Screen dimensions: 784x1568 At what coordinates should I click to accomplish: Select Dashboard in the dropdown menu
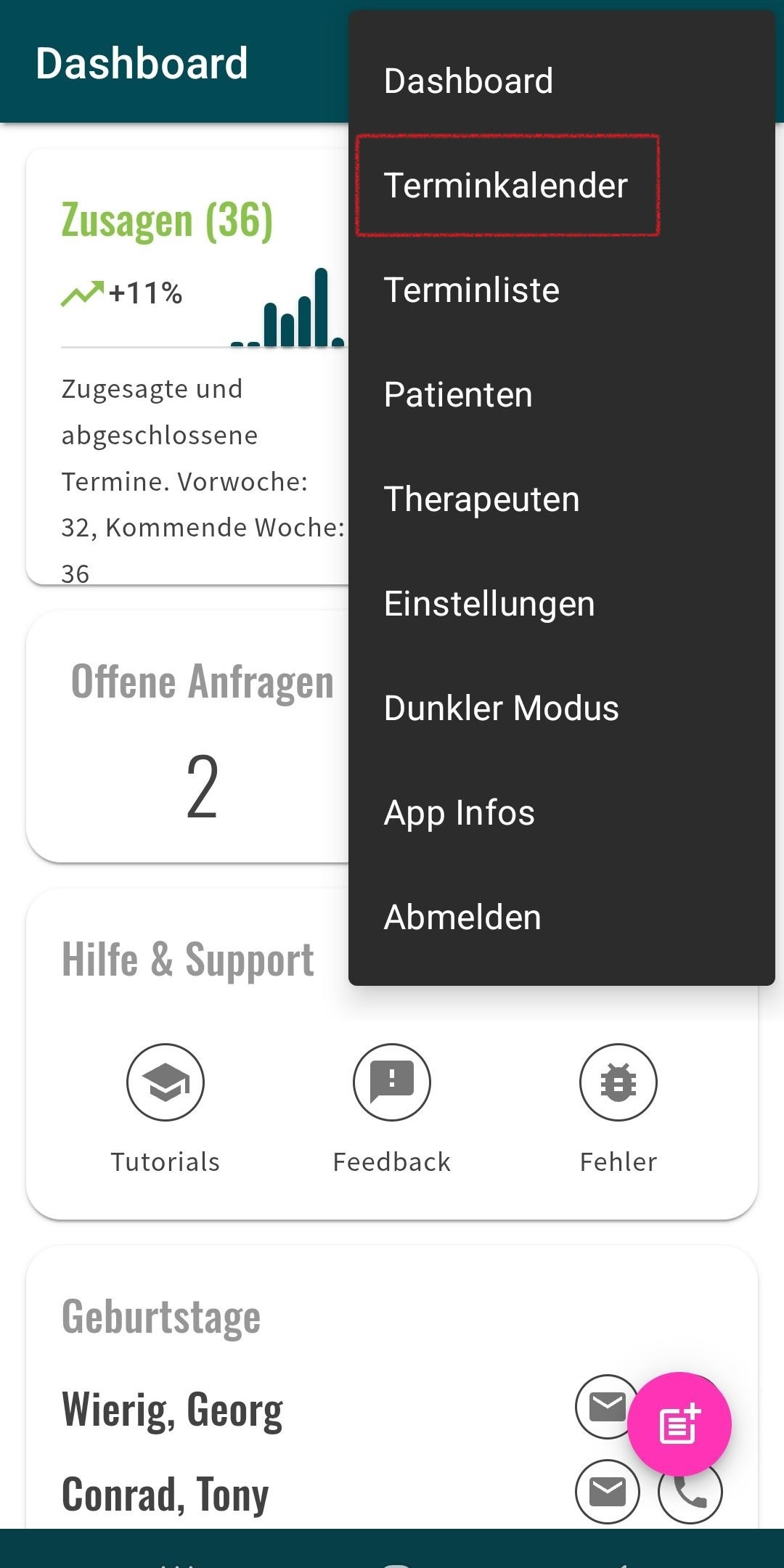(468, 81)
